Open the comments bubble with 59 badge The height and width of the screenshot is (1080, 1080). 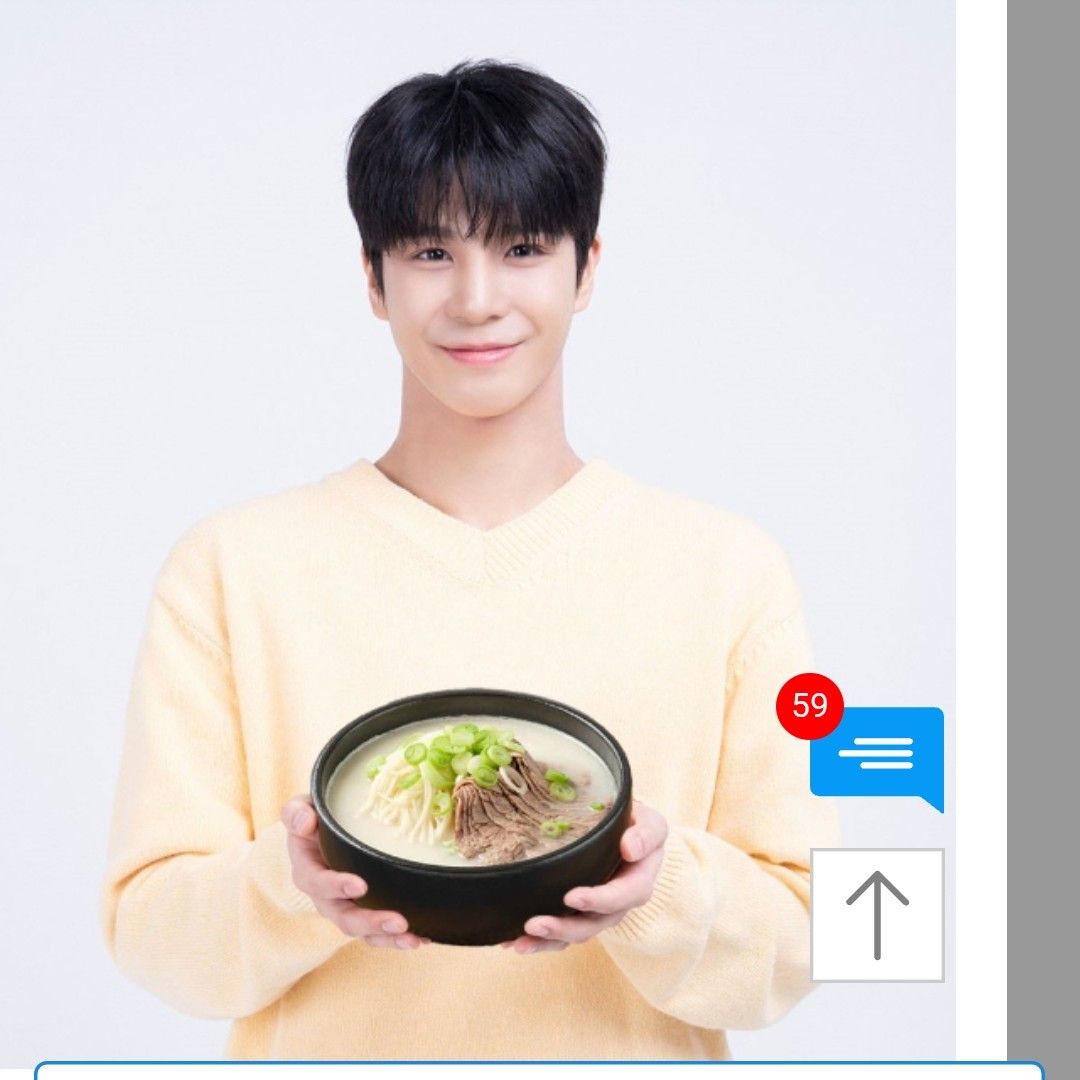point(876,753)
